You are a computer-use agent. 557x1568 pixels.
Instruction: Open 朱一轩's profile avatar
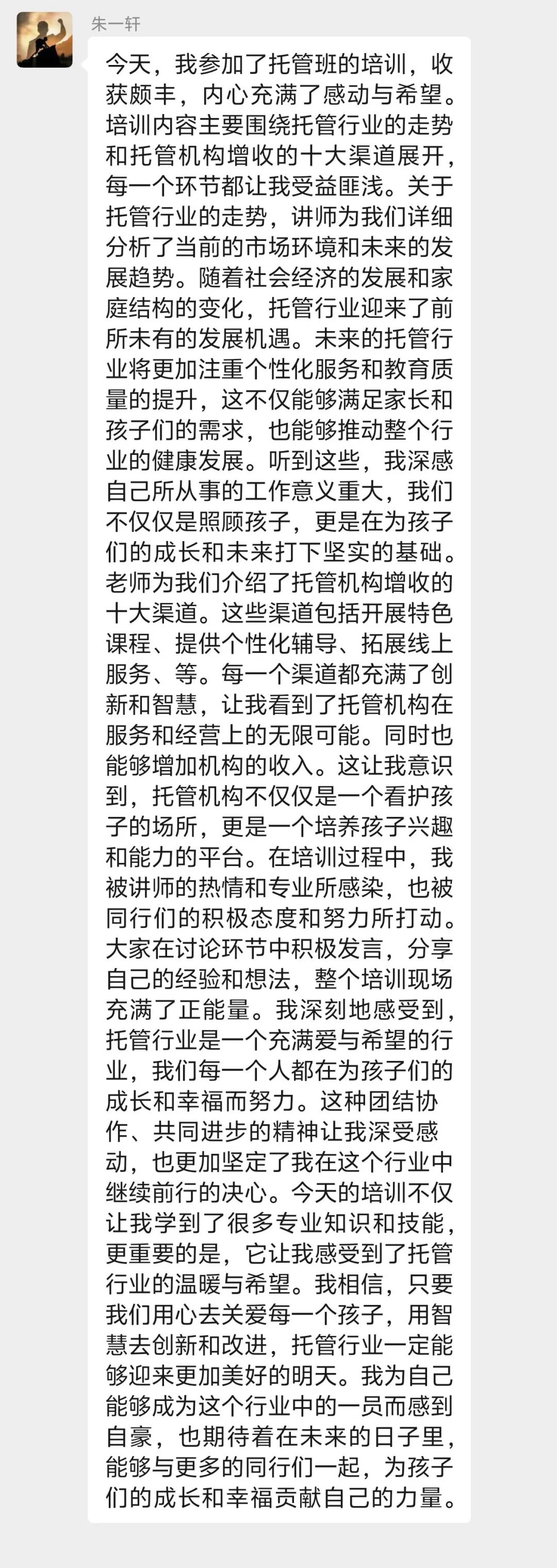click(x=44, y=40)
